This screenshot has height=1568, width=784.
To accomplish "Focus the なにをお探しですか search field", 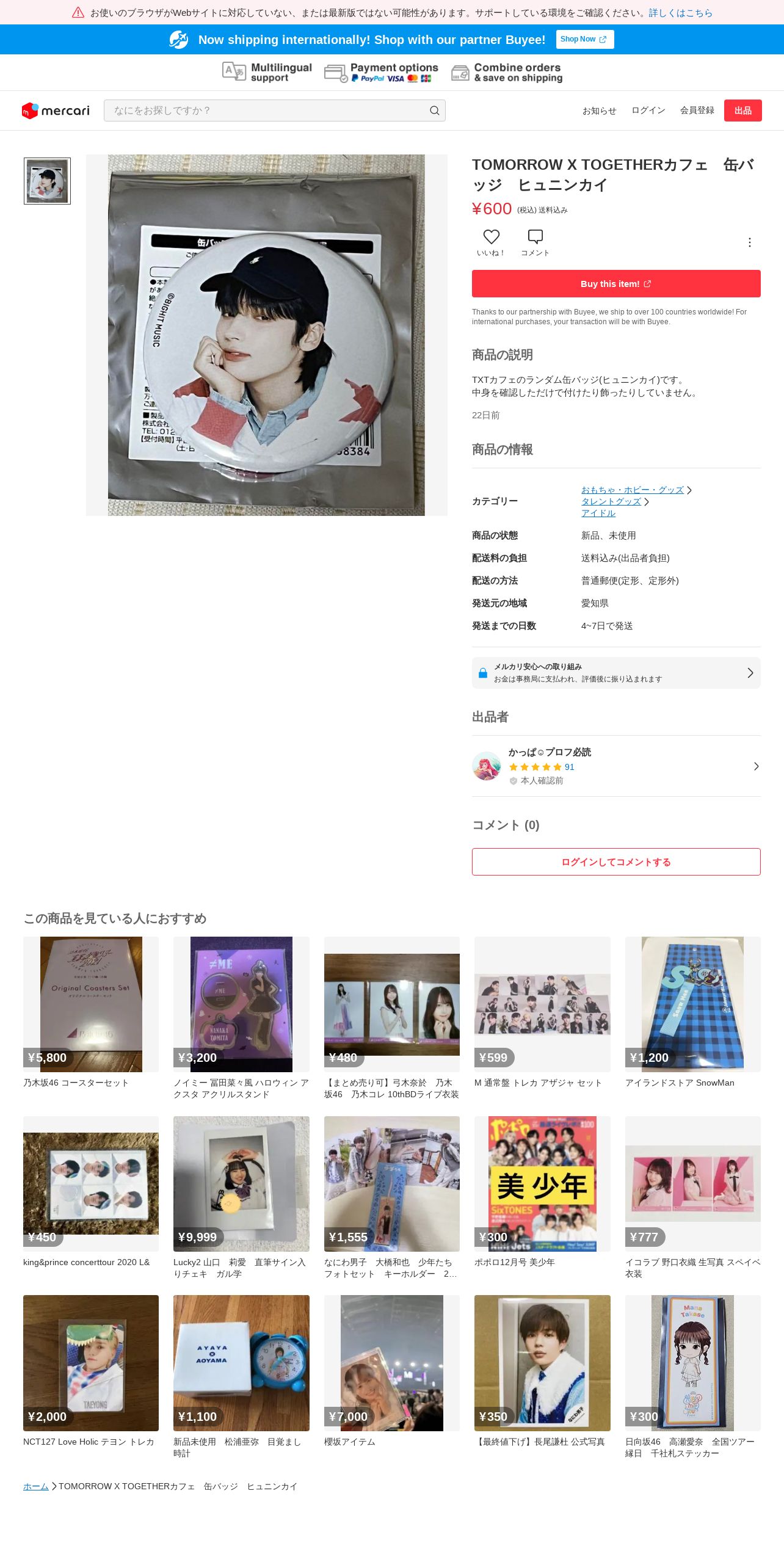I will click(269, 111).
